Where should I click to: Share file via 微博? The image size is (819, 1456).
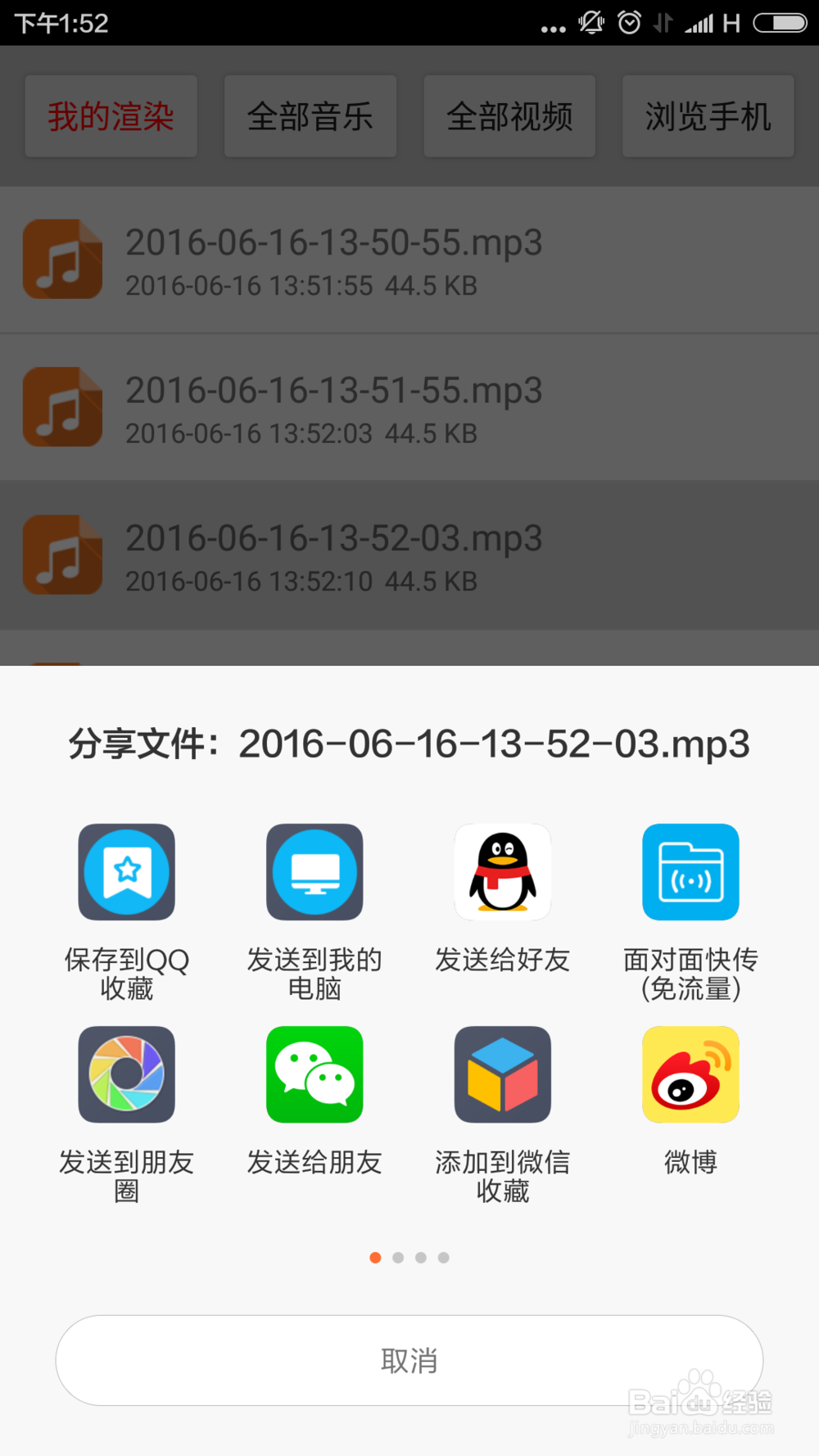(x=690, y=1074)
